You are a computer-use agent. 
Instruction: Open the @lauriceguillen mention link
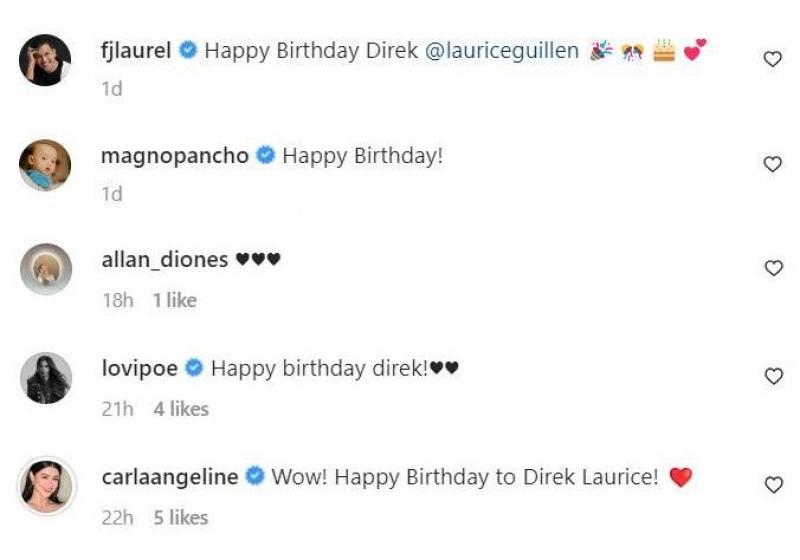pos(502,51)
